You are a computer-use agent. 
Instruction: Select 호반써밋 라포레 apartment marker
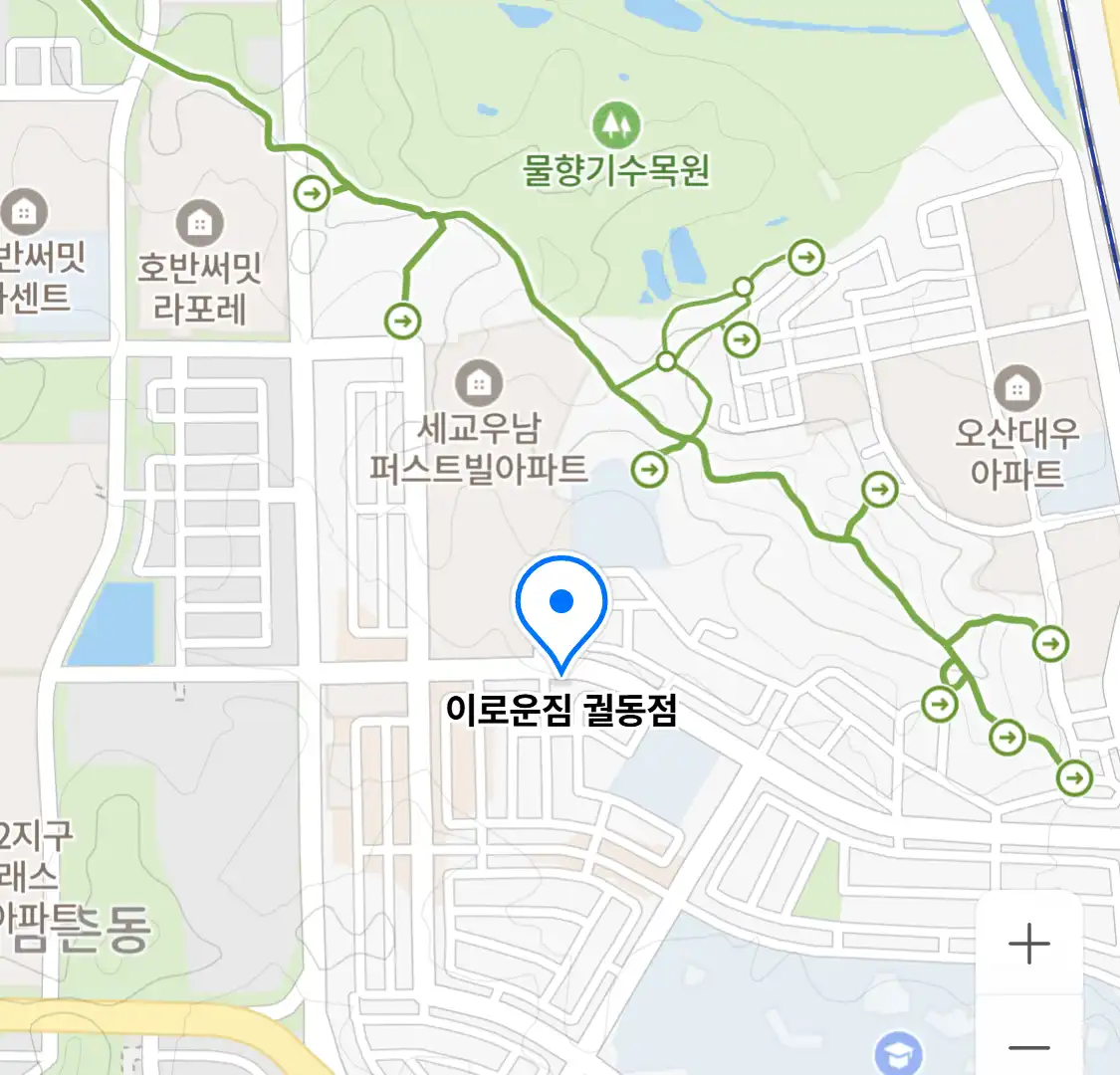point(200,223)
